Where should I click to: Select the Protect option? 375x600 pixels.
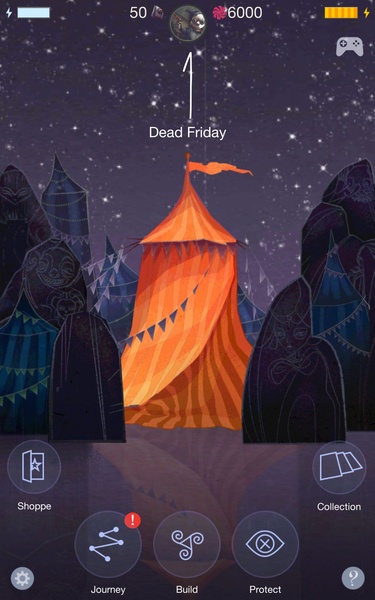tap(265, 544)
